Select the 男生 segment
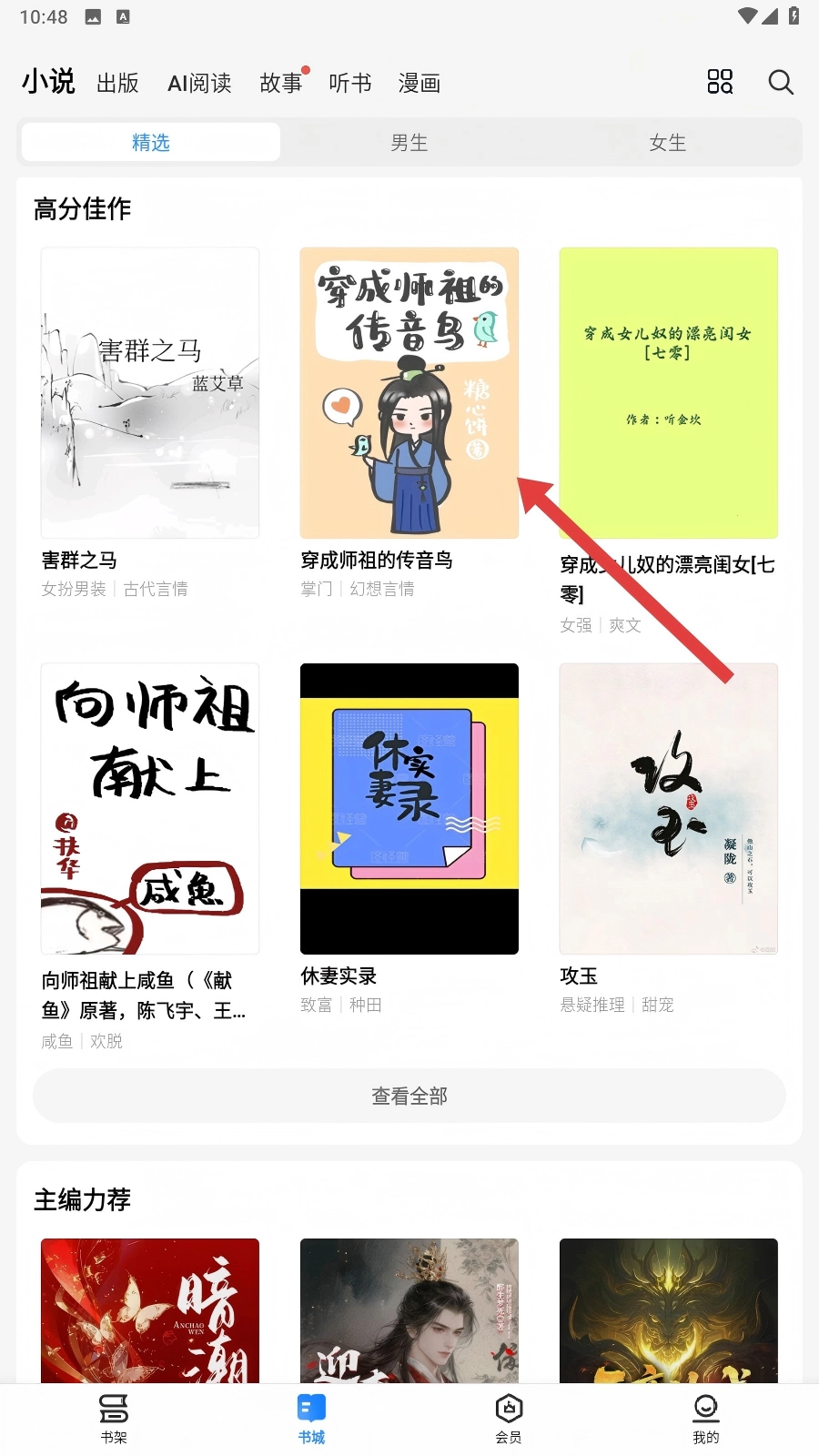This screenshot has width=819, height=1456. 409,143
